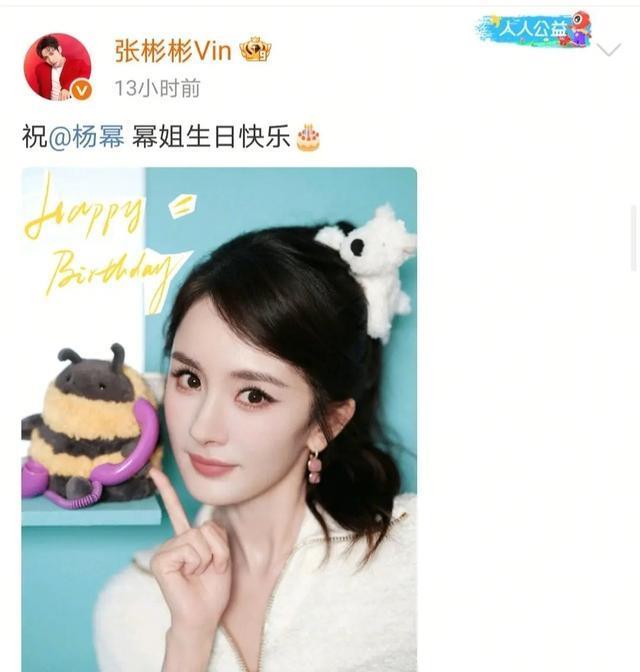Open the 张彬彬Vin username link
Viewport: 640px width, 672px height.
[173, 50]
